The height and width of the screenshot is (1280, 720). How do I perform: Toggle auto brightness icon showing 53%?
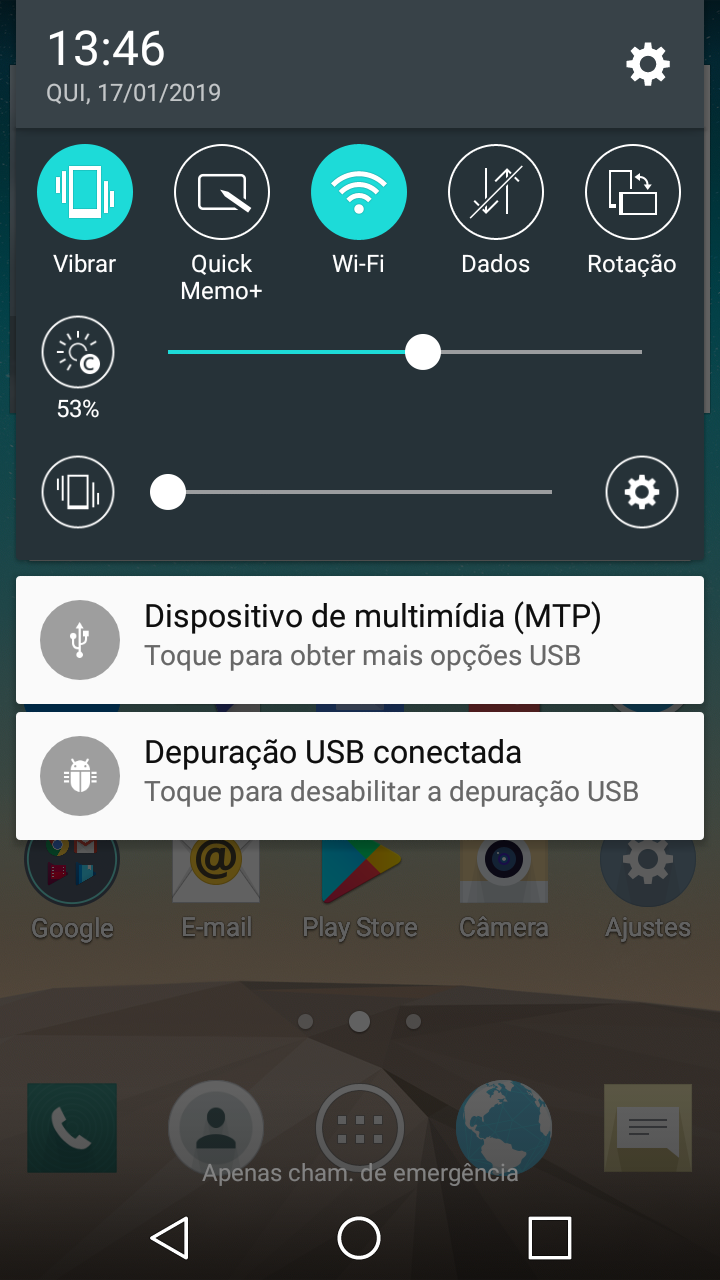(x=78, y=352)
